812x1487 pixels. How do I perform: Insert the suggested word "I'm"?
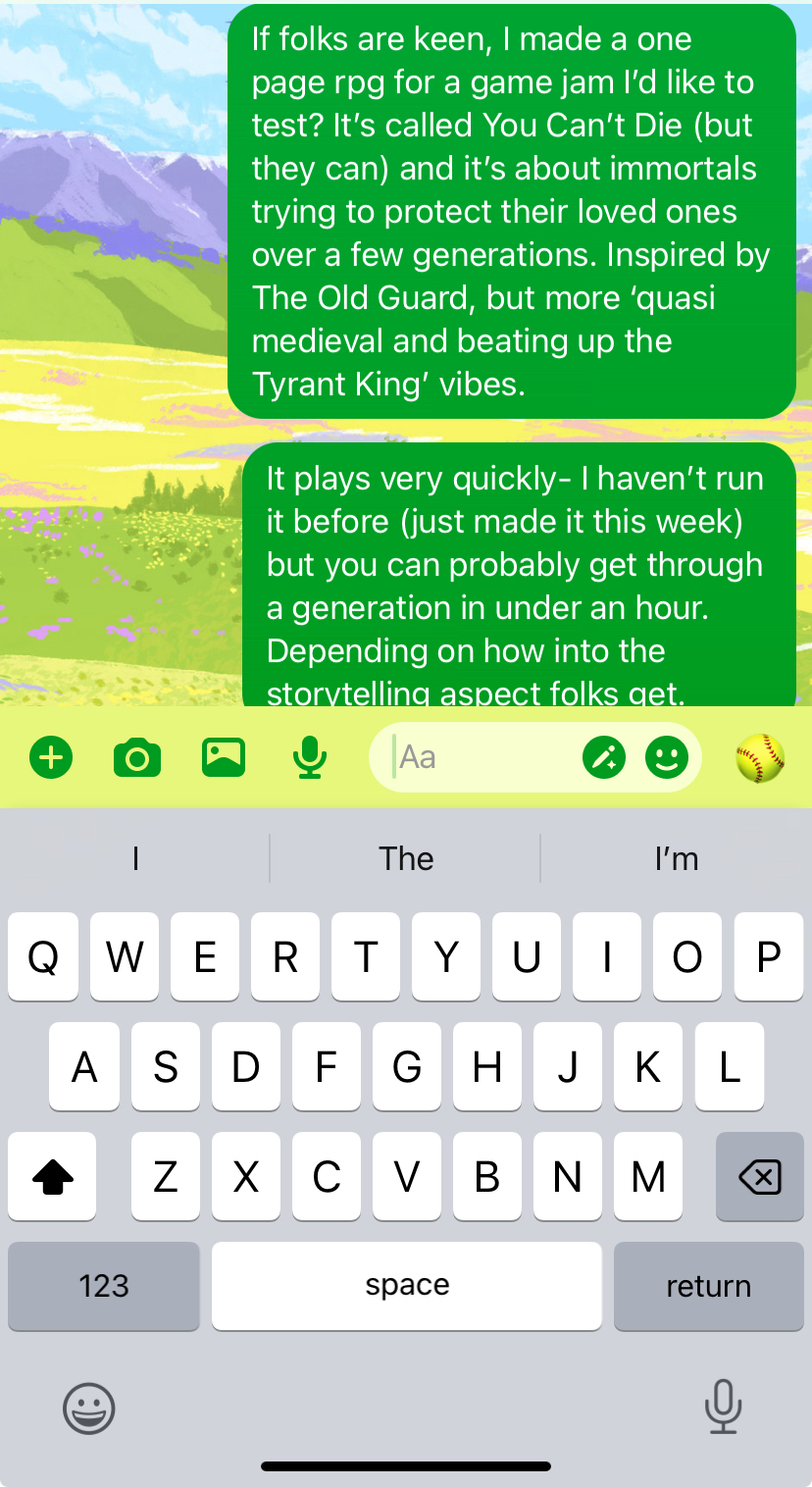point(677,858)
